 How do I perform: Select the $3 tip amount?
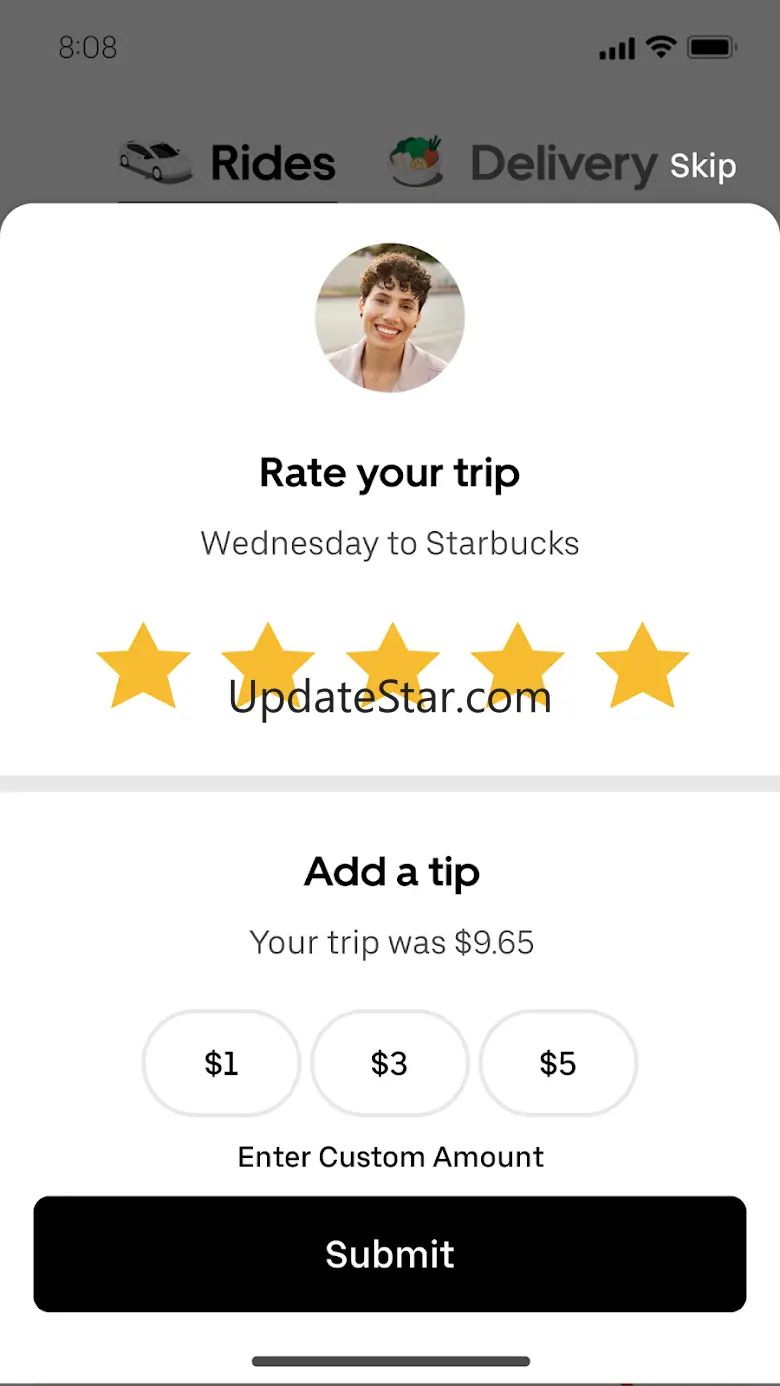pyautogui.click(x=389, y=1063)
